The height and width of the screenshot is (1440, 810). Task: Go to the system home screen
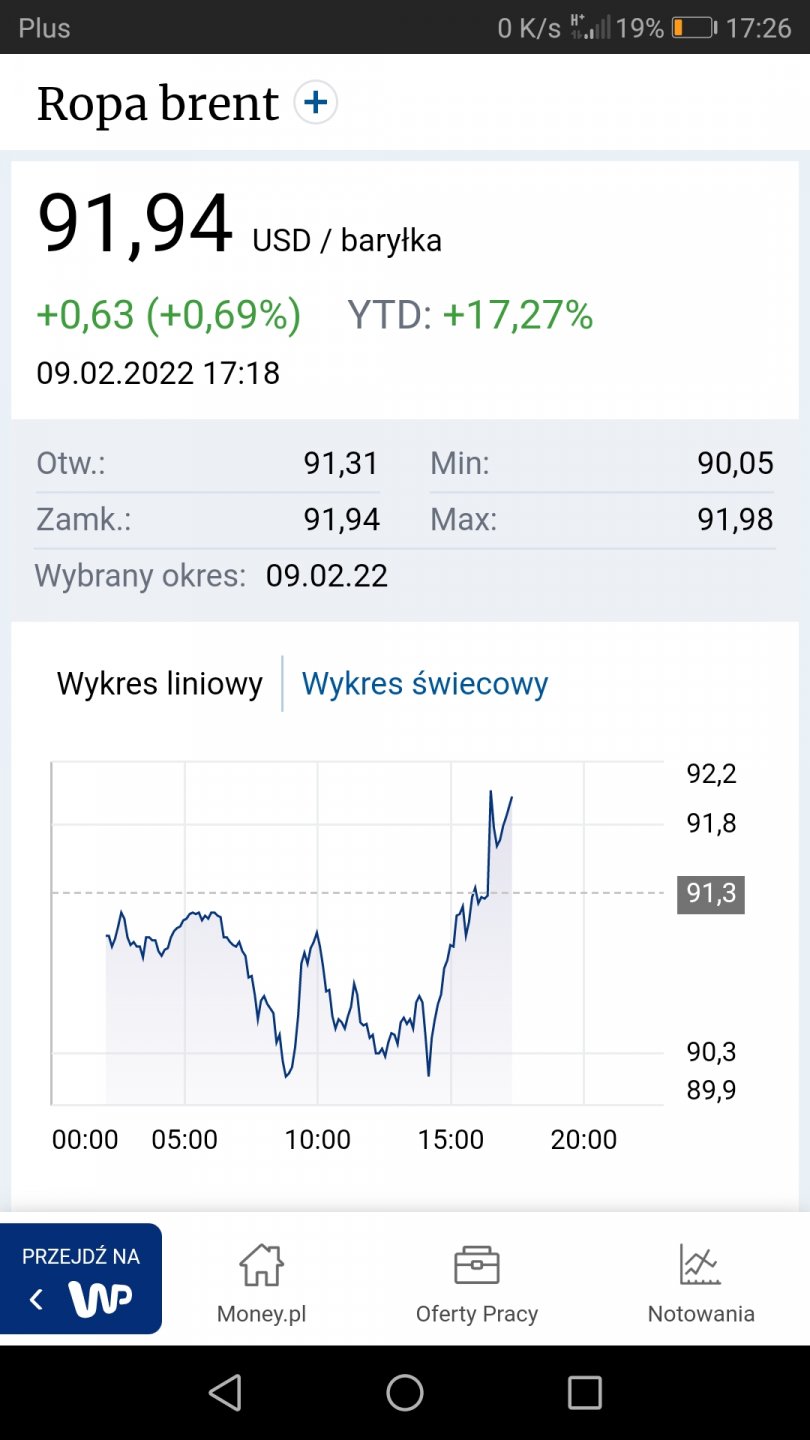[405, 1392]
